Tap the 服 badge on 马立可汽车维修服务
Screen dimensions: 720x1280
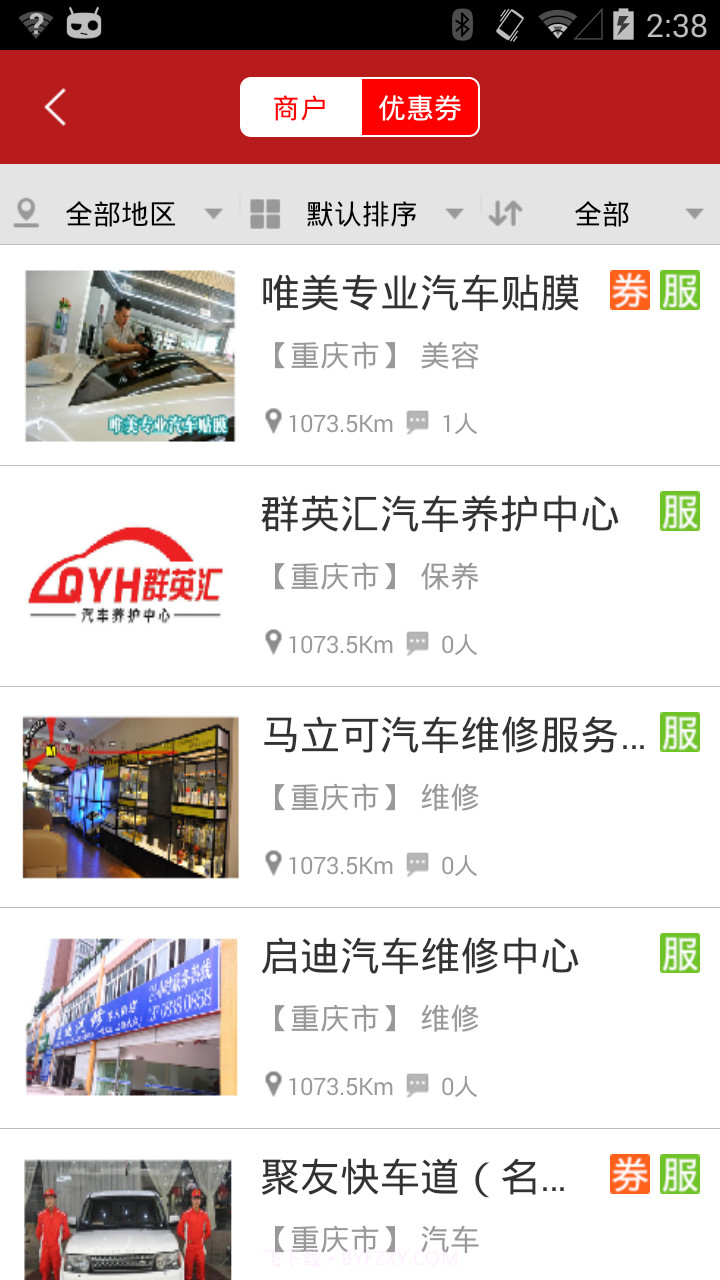click(679, 733)
